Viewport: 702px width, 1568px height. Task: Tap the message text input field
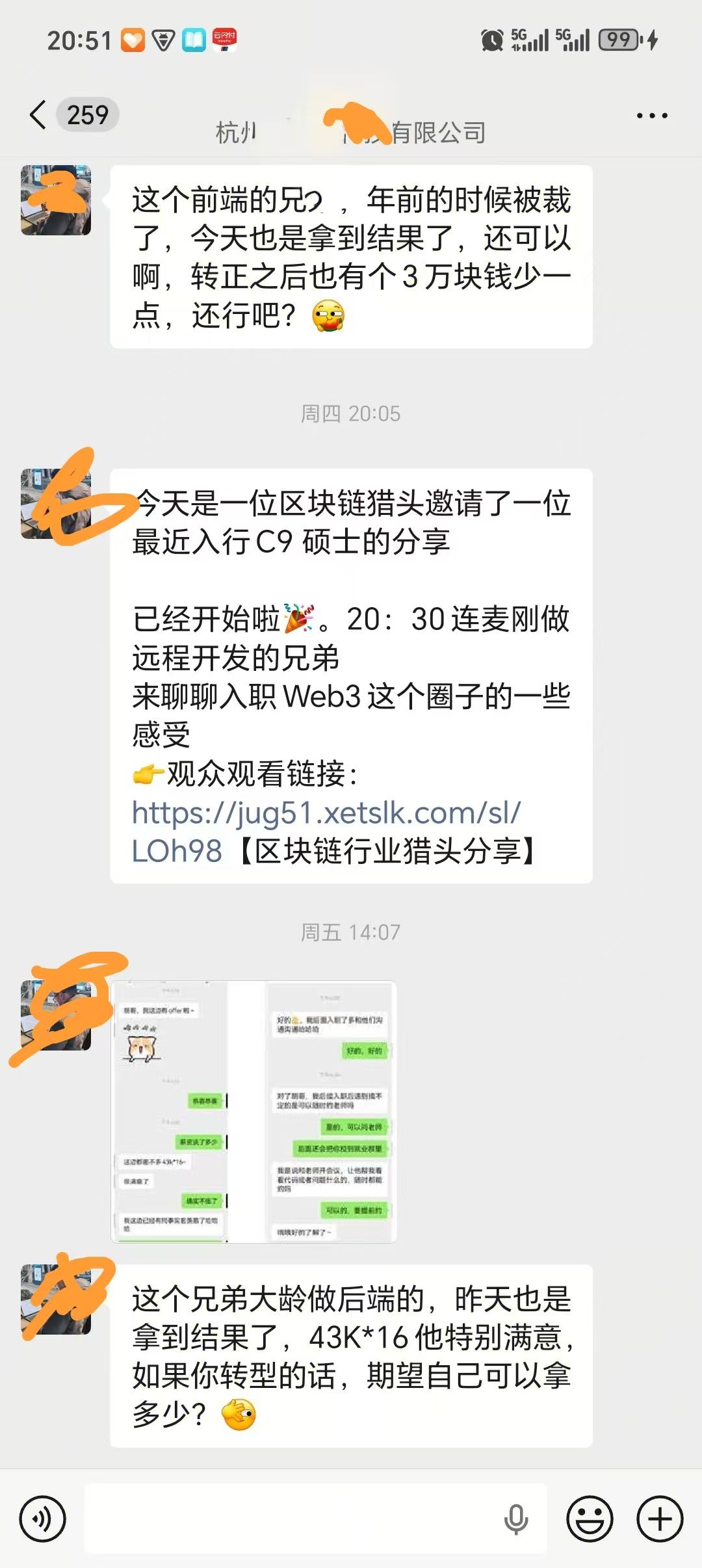[292, 1519]
